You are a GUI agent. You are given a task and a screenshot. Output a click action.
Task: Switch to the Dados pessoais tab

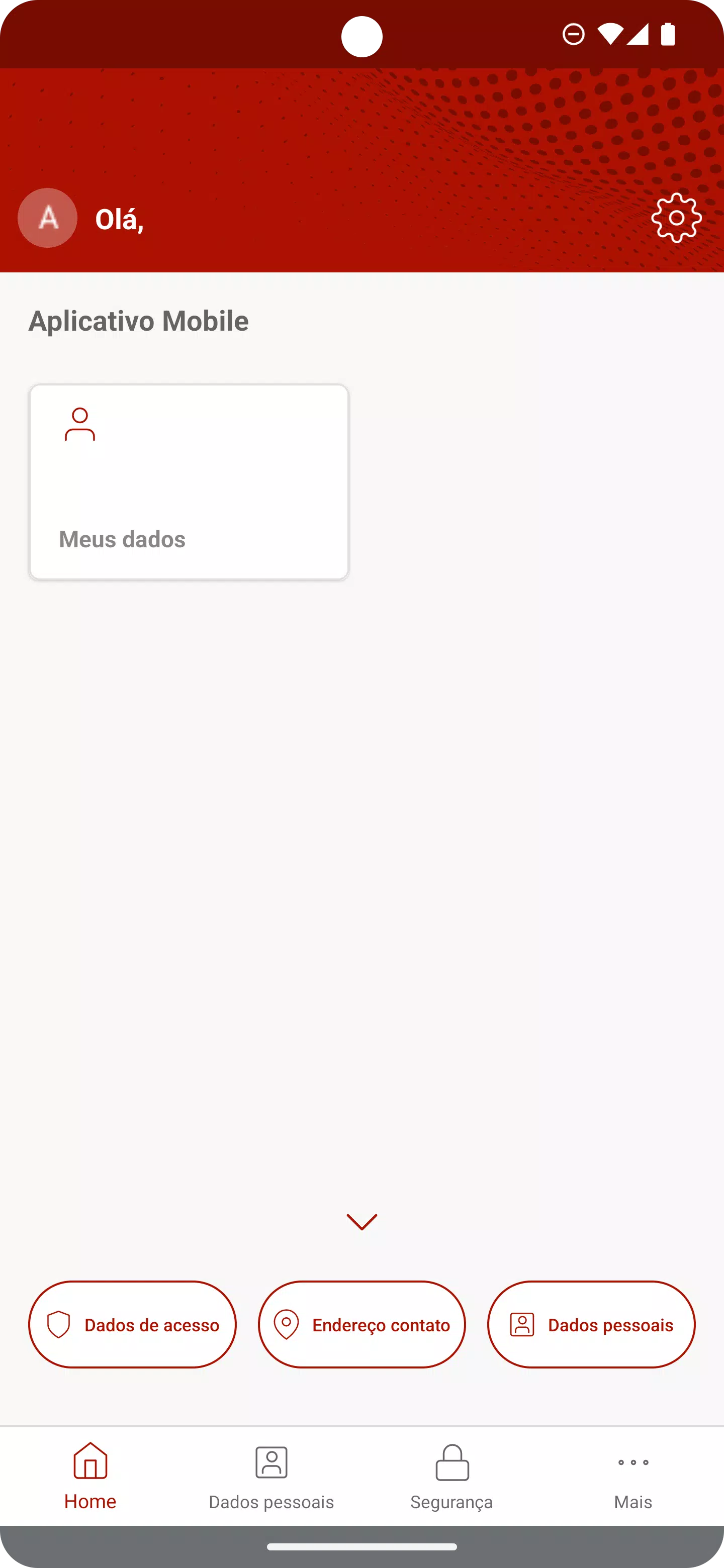(271, 1476)
